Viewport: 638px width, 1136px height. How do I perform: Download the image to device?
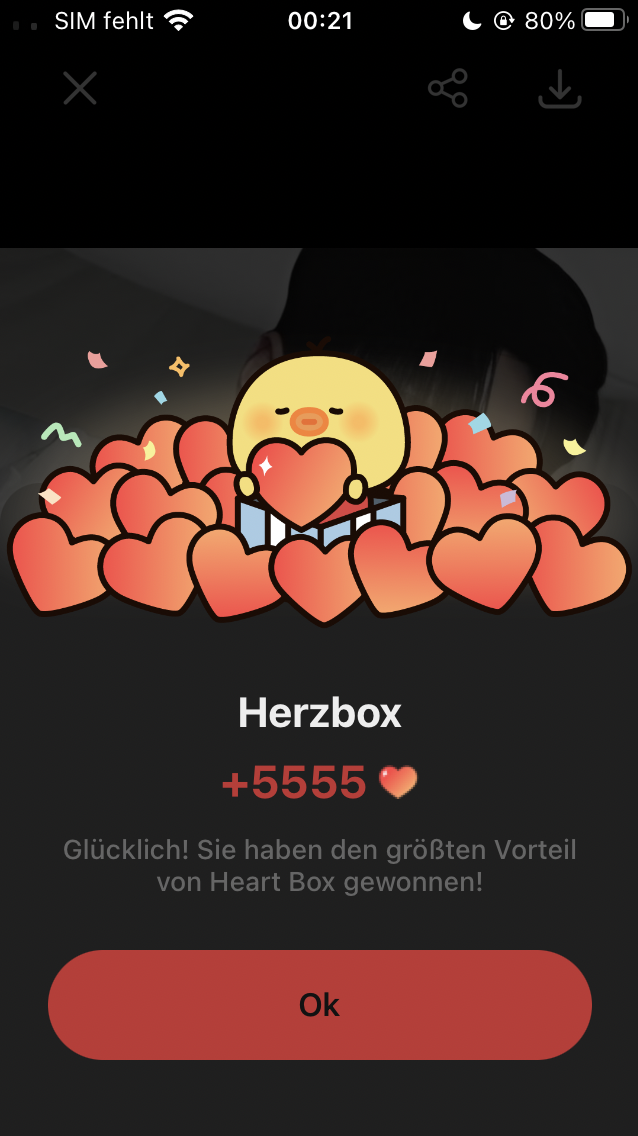click(559, 89)
